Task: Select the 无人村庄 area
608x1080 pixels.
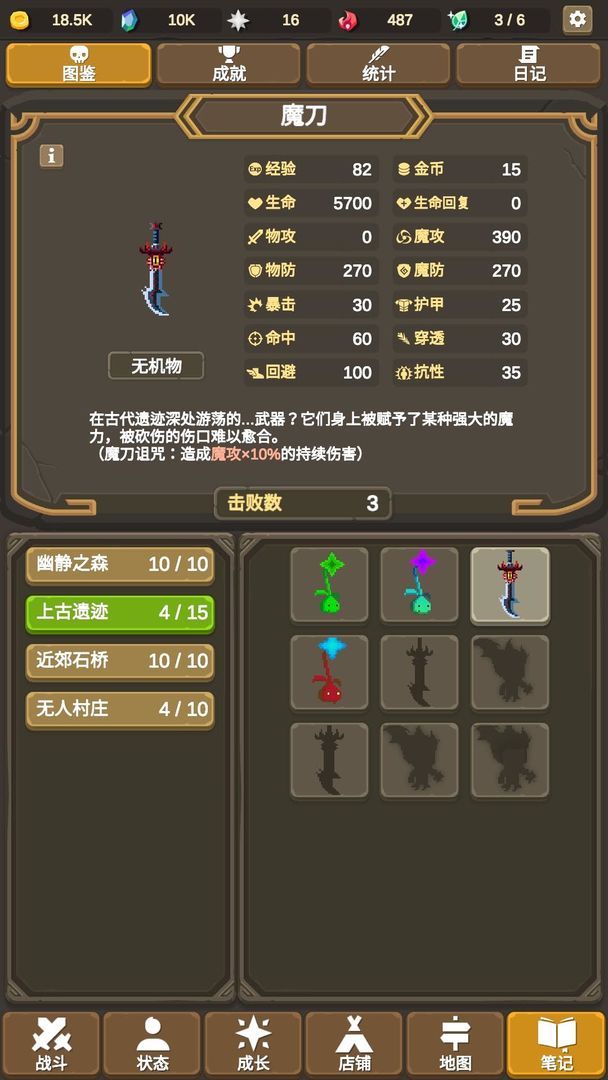Action: click(120, 709)
